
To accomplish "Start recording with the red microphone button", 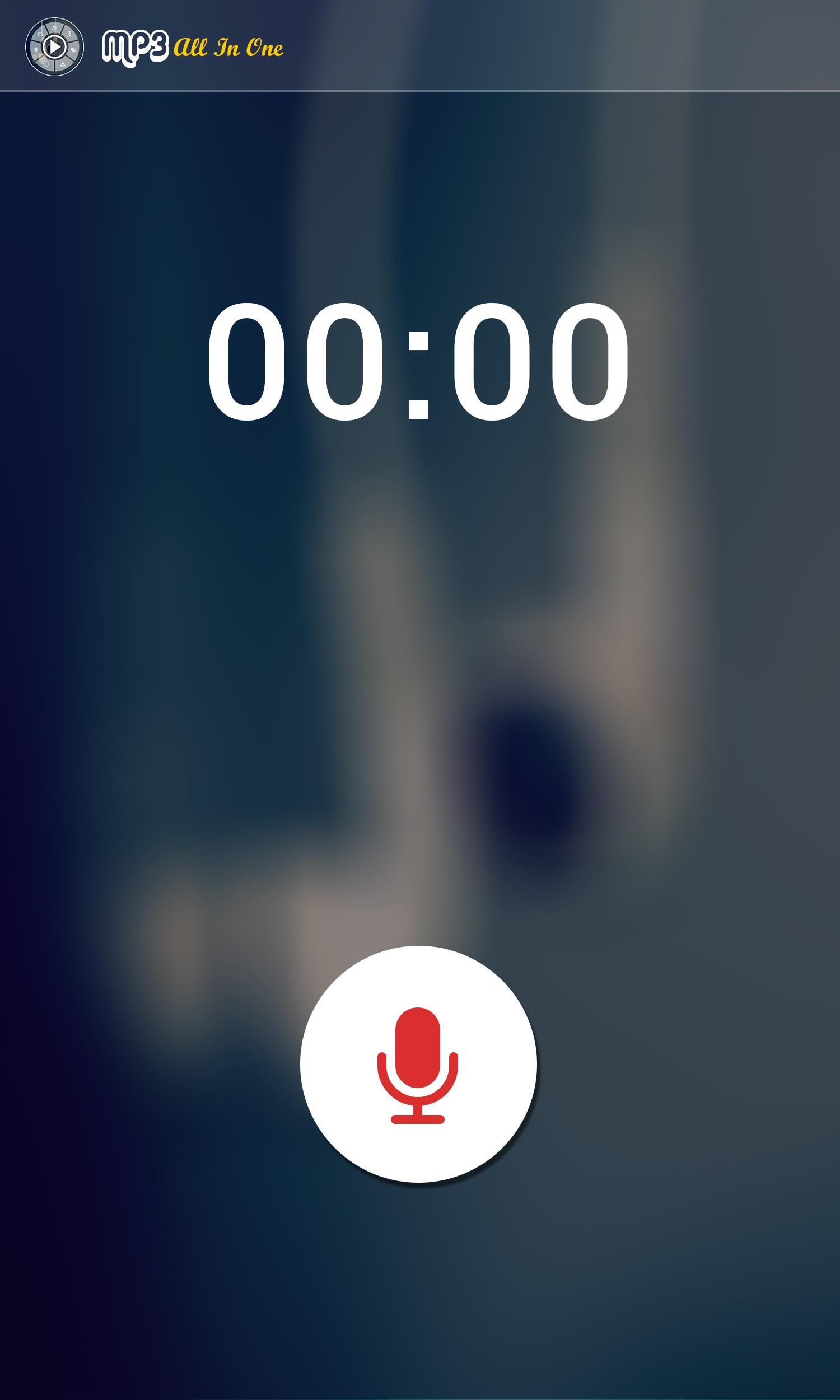I will coord(418,1064).
